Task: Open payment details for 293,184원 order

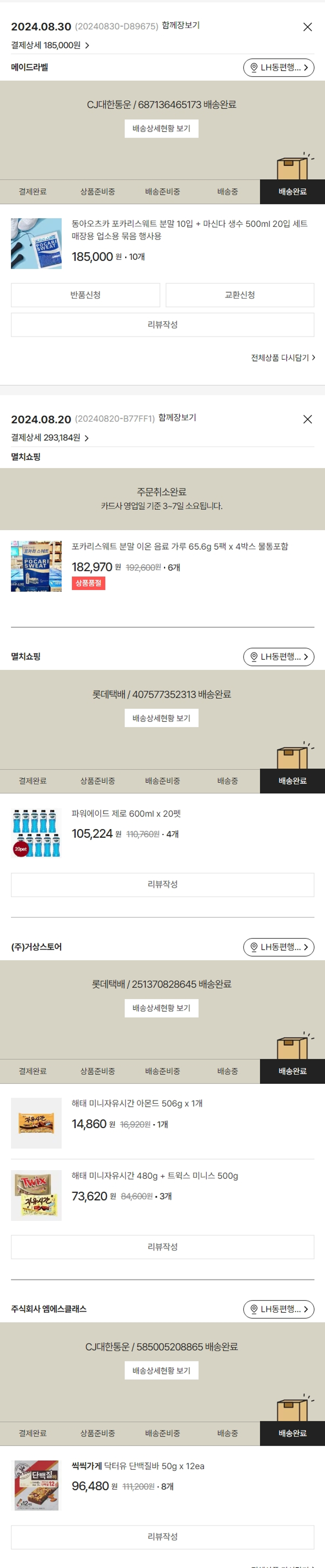Action: (50, 438)
